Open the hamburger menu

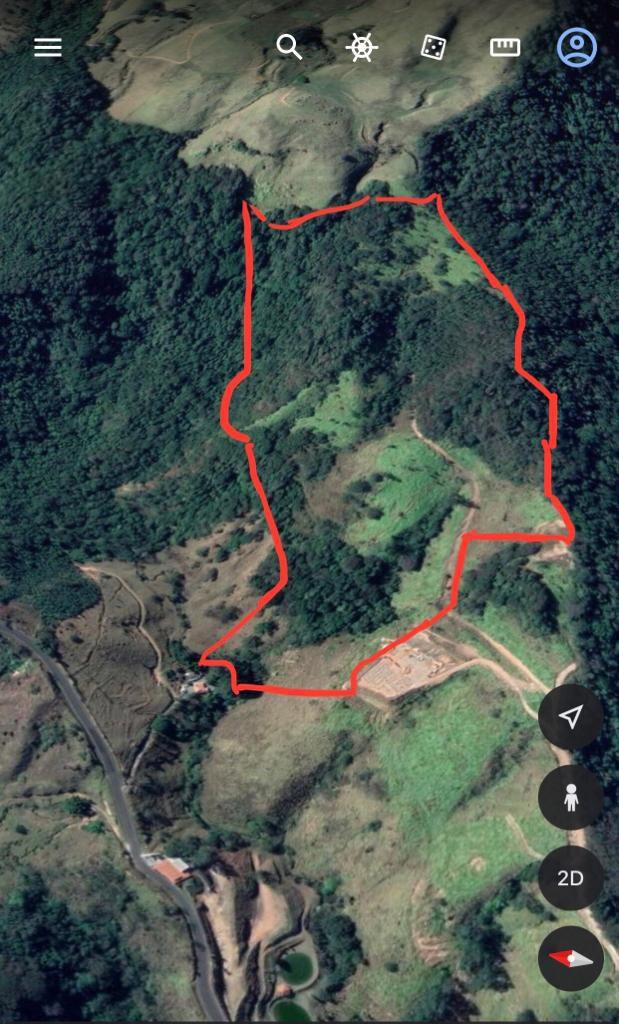(x=48, y=47)
